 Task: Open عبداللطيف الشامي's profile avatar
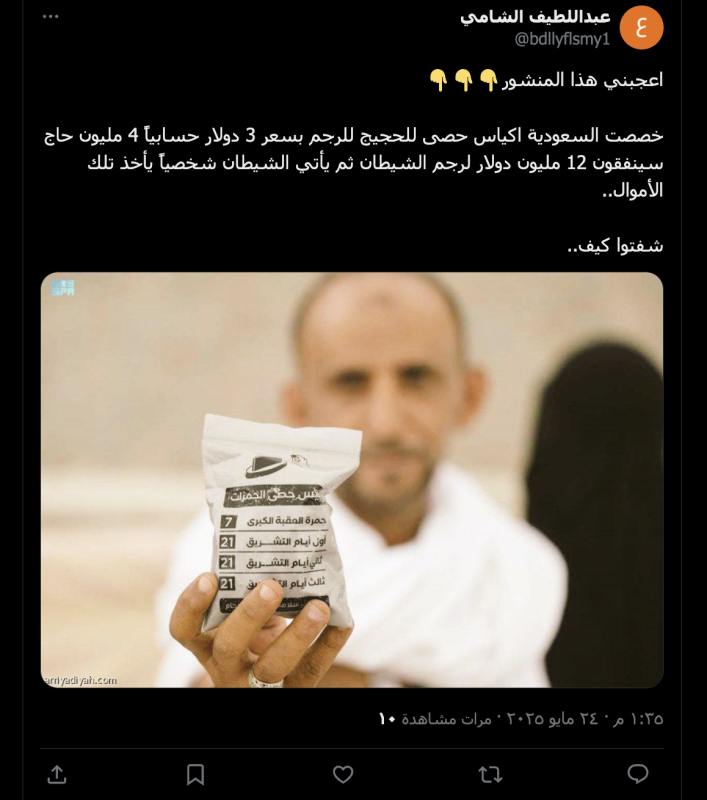tap(641, 27)
